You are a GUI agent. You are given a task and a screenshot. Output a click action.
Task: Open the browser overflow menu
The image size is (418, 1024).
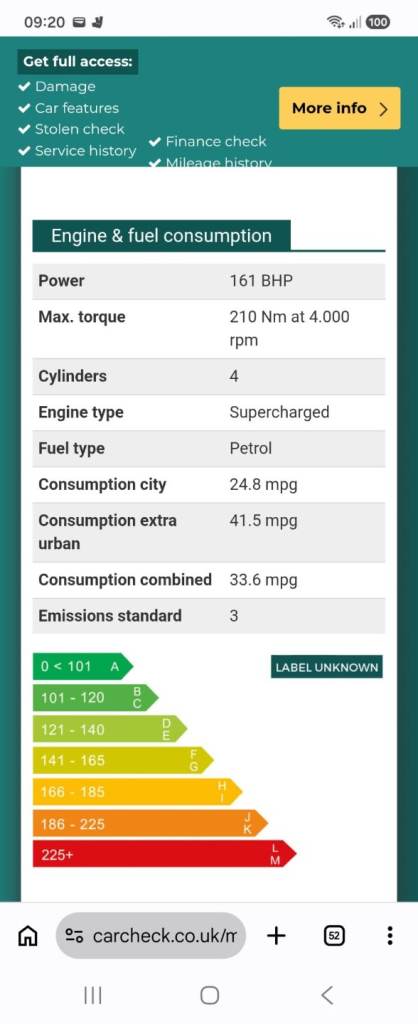pos(390,936)
